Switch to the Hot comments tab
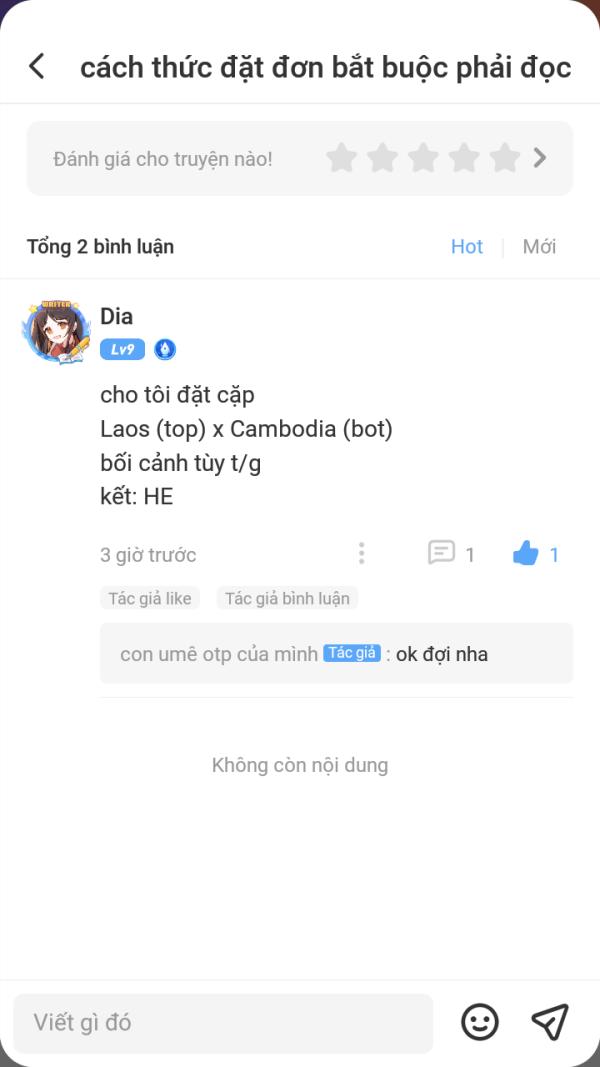Screen dimensions: 600x1067 click(467, 246)
